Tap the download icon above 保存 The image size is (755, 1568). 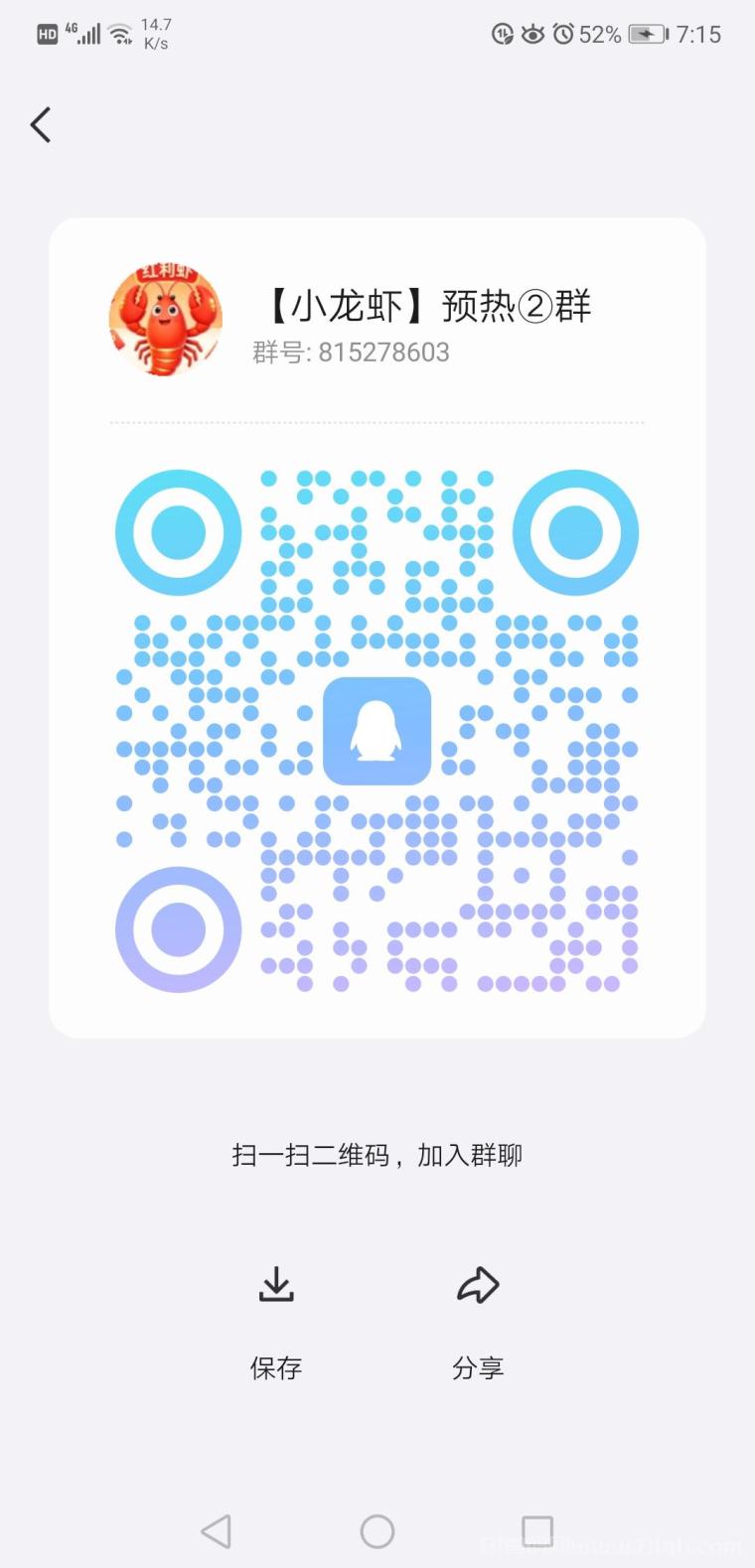point(276,1284)
